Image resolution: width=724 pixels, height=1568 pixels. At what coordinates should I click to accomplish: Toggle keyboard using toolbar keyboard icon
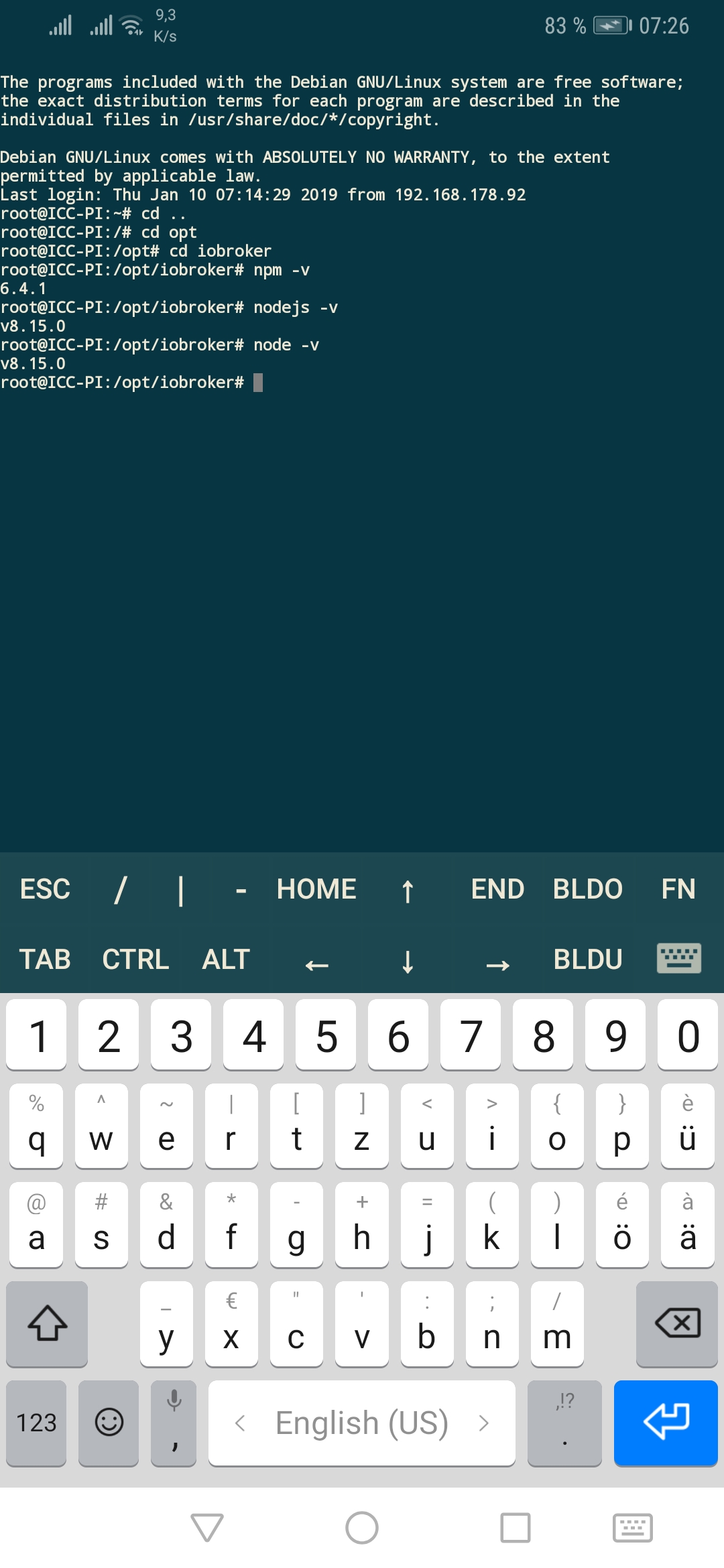678,958
